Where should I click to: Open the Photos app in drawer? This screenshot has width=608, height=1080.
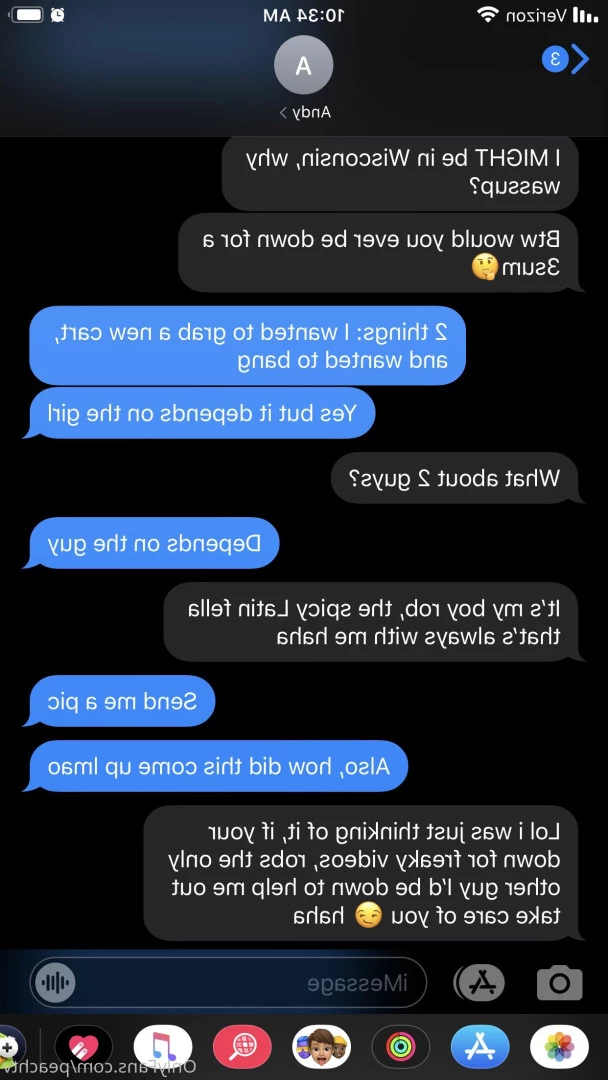559,1047
